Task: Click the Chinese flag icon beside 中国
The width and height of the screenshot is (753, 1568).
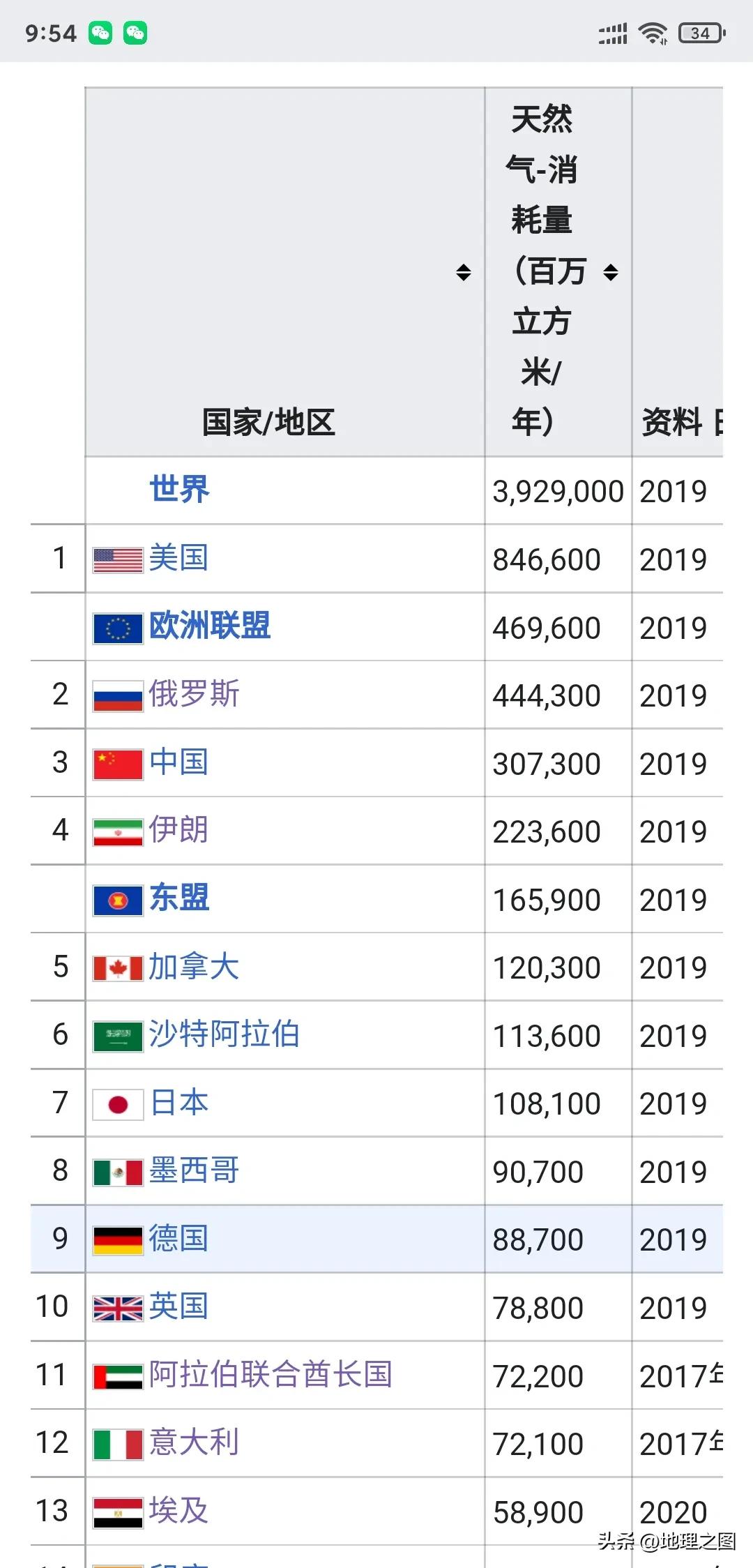Action: coord(117,763)
